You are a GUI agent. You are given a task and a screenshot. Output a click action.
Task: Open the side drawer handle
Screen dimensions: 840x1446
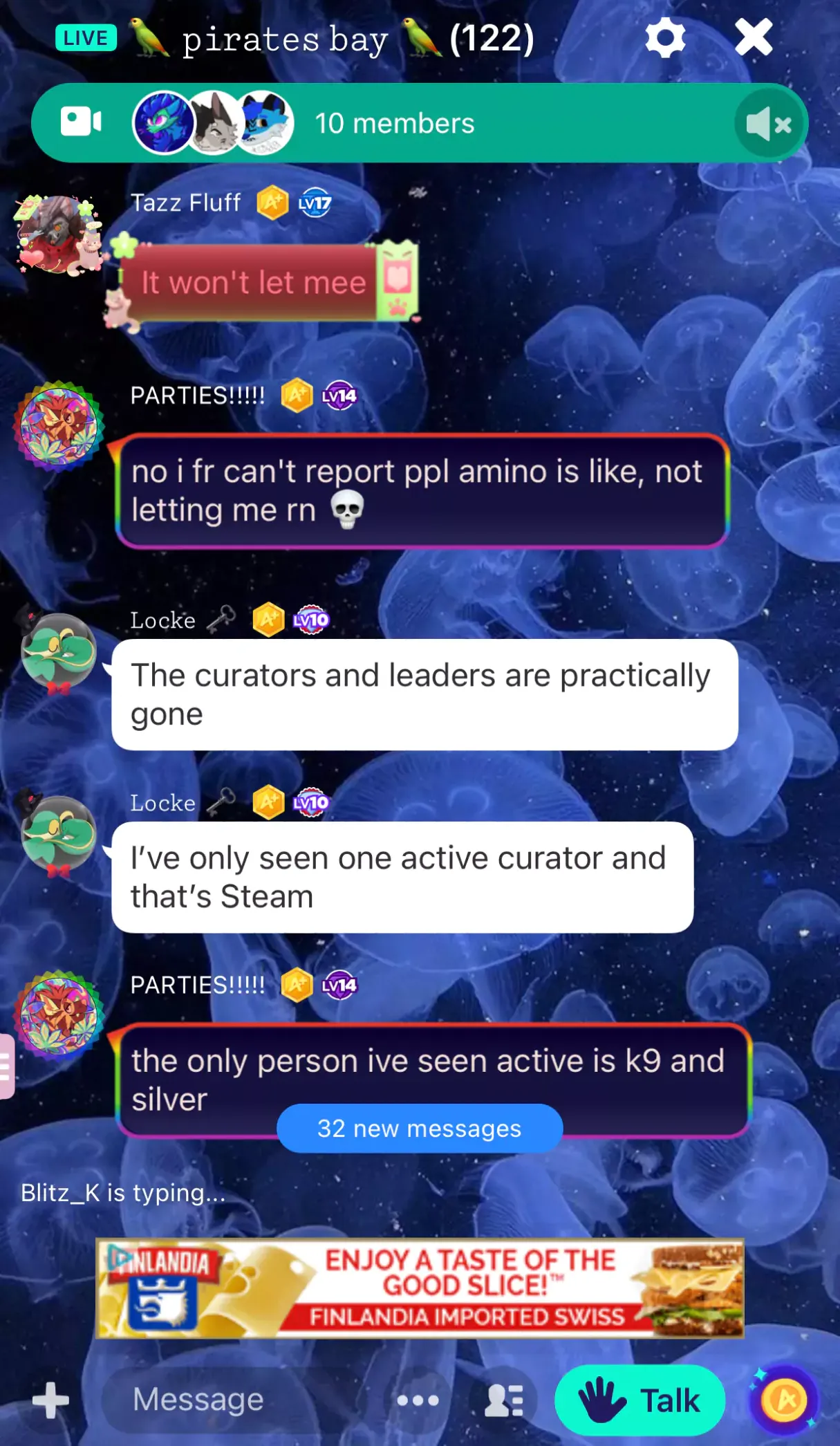click(x=6, y=1066)
